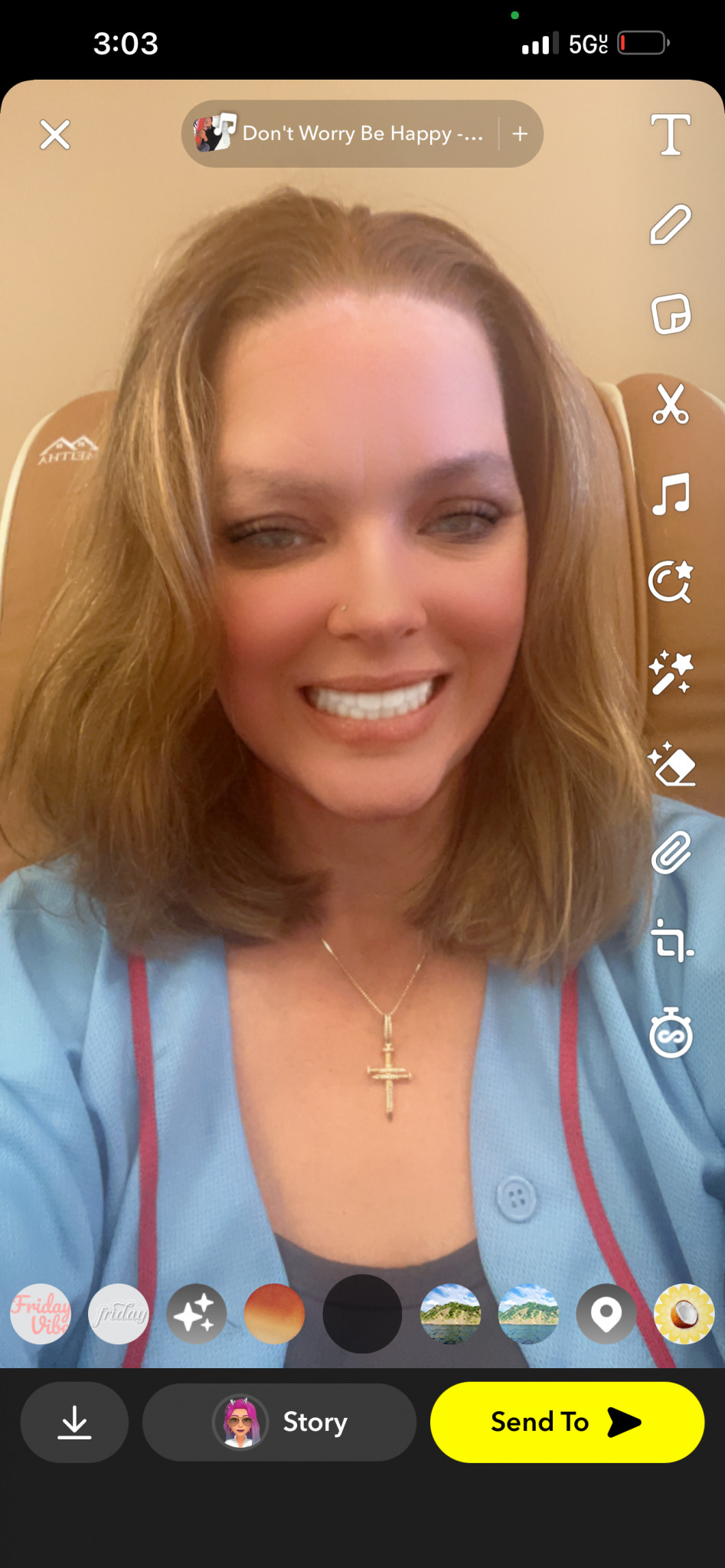Screen dimensions: 725x1568
Task: Open the Don't Worry Be Happy music chip
Action: click(340, 134)
